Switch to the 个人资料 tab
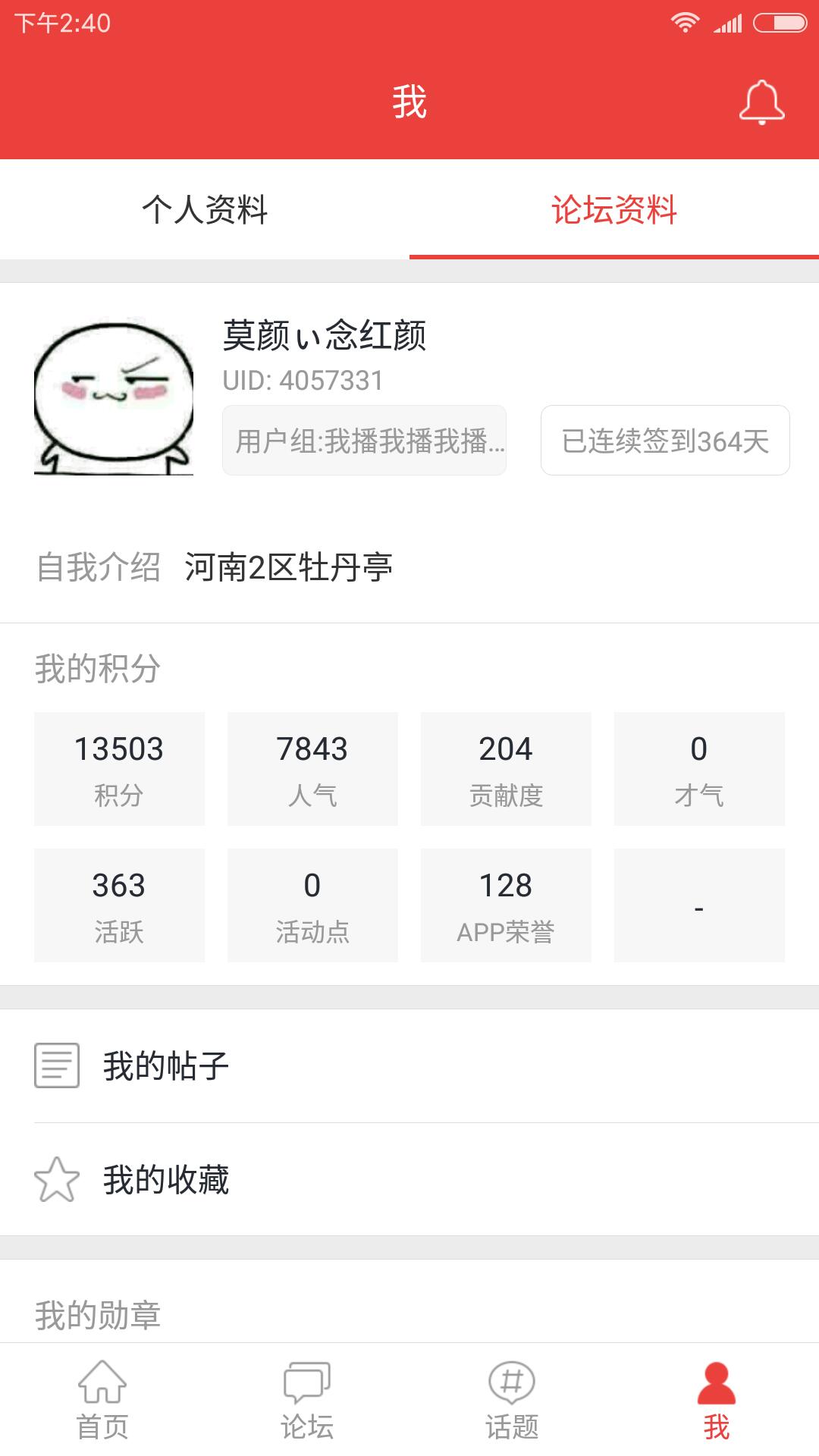The height and width of the screenshot is (1456, 819). (205, 210)
